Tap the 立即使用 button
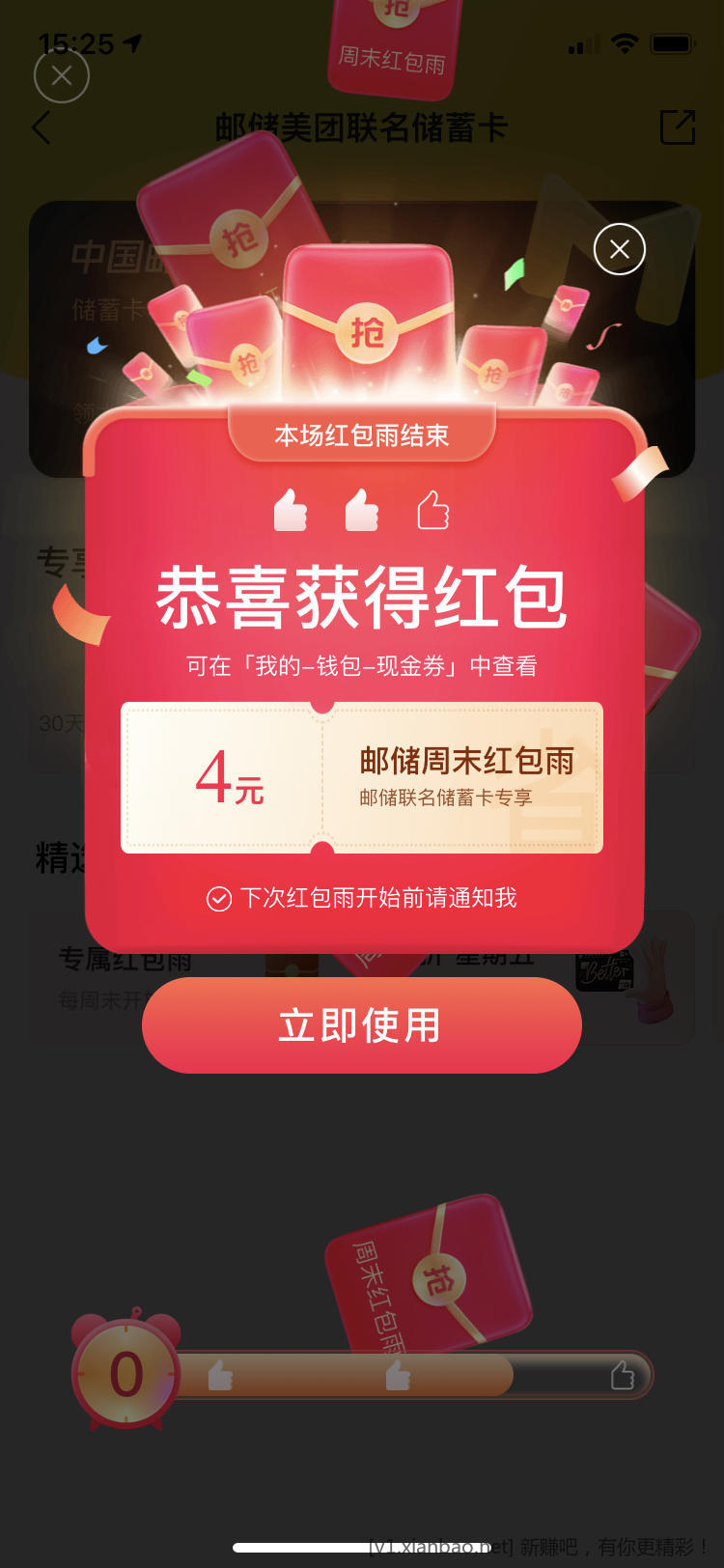 click(361, 1025)
